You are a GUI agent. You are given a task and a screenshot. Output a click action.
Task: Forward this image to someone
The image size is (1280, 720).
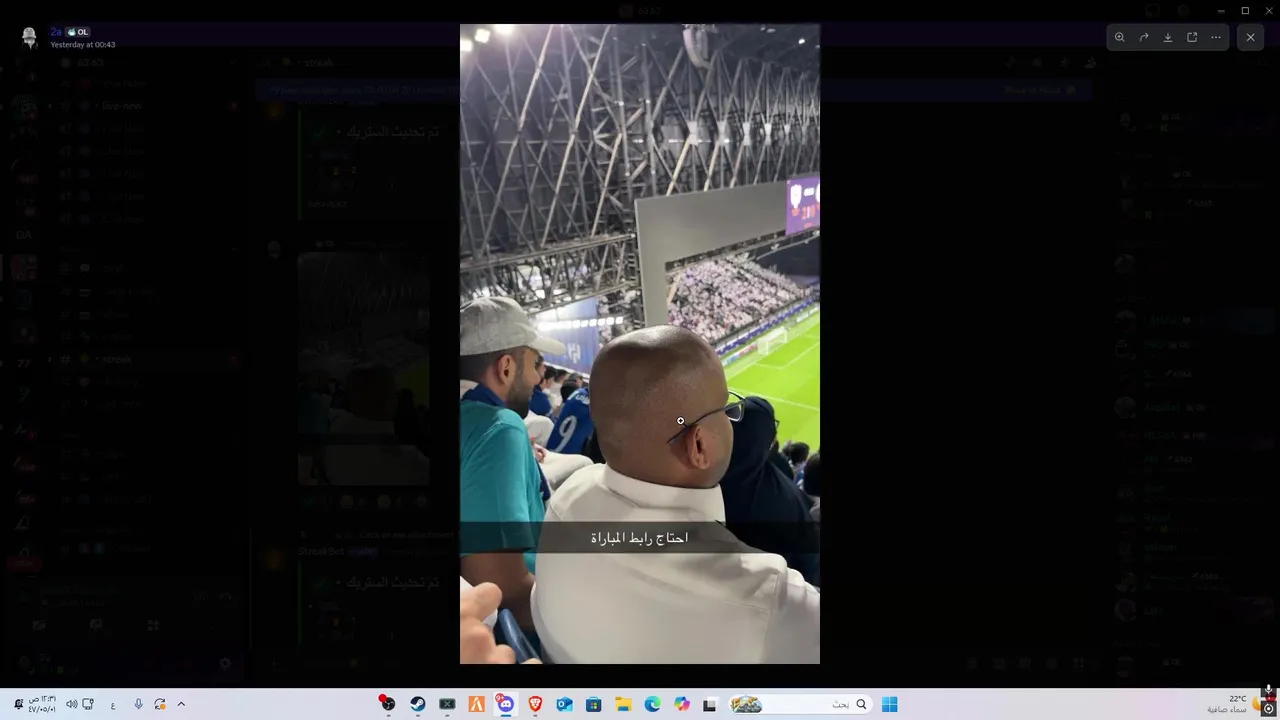(x=1144, y=37)
